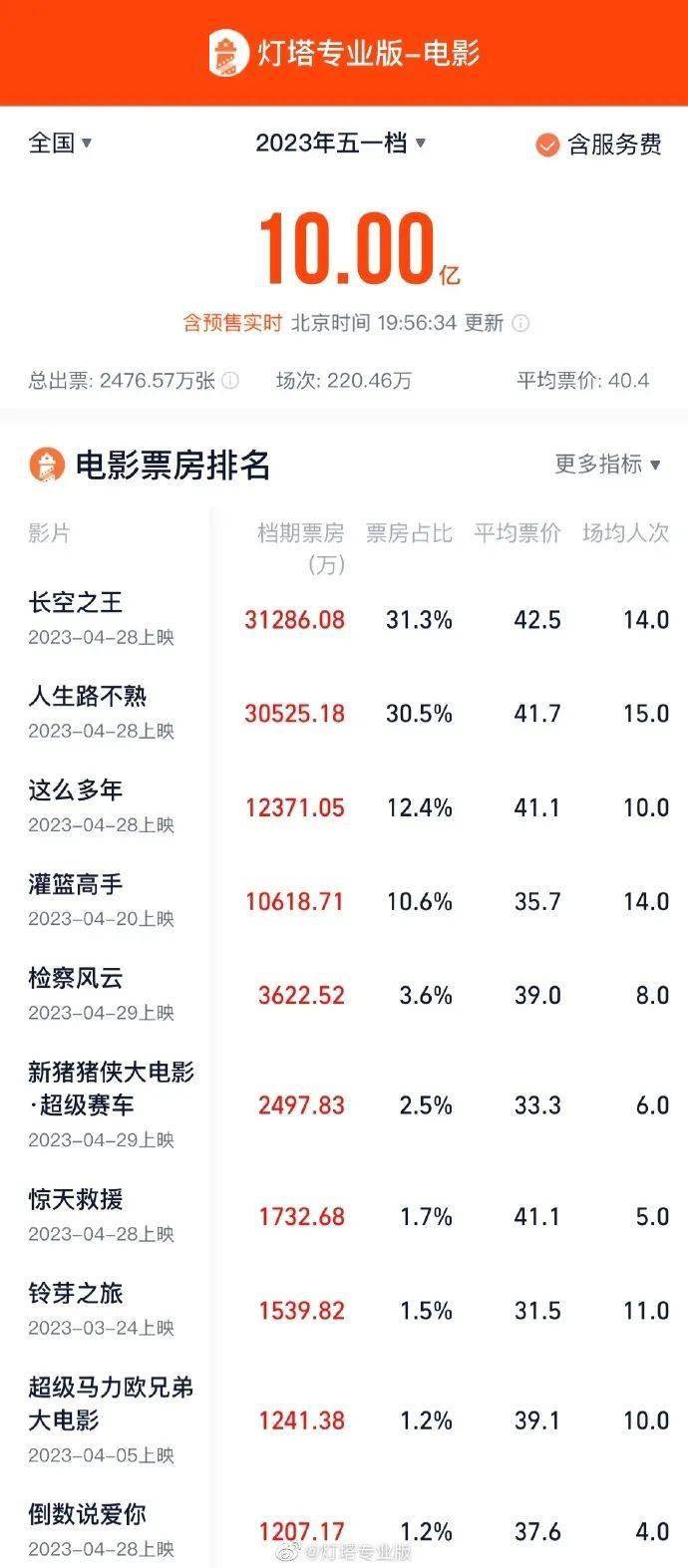Select 超级马力欧兄弟大电影 in the ranking

click(344, 1419)
